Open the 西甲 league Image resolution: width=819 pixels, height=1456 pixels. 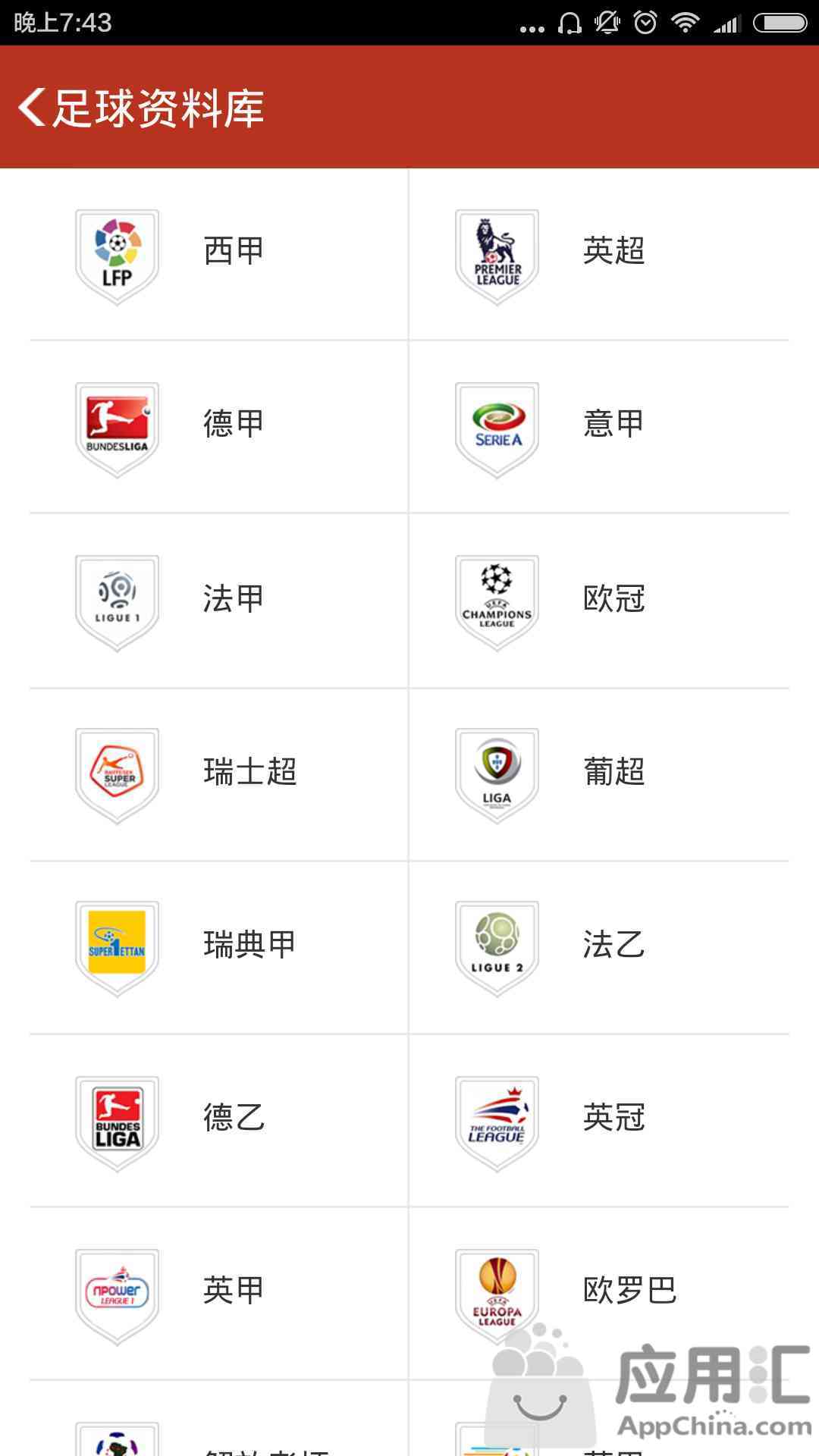pyautogui.click(x=205, y=255)
